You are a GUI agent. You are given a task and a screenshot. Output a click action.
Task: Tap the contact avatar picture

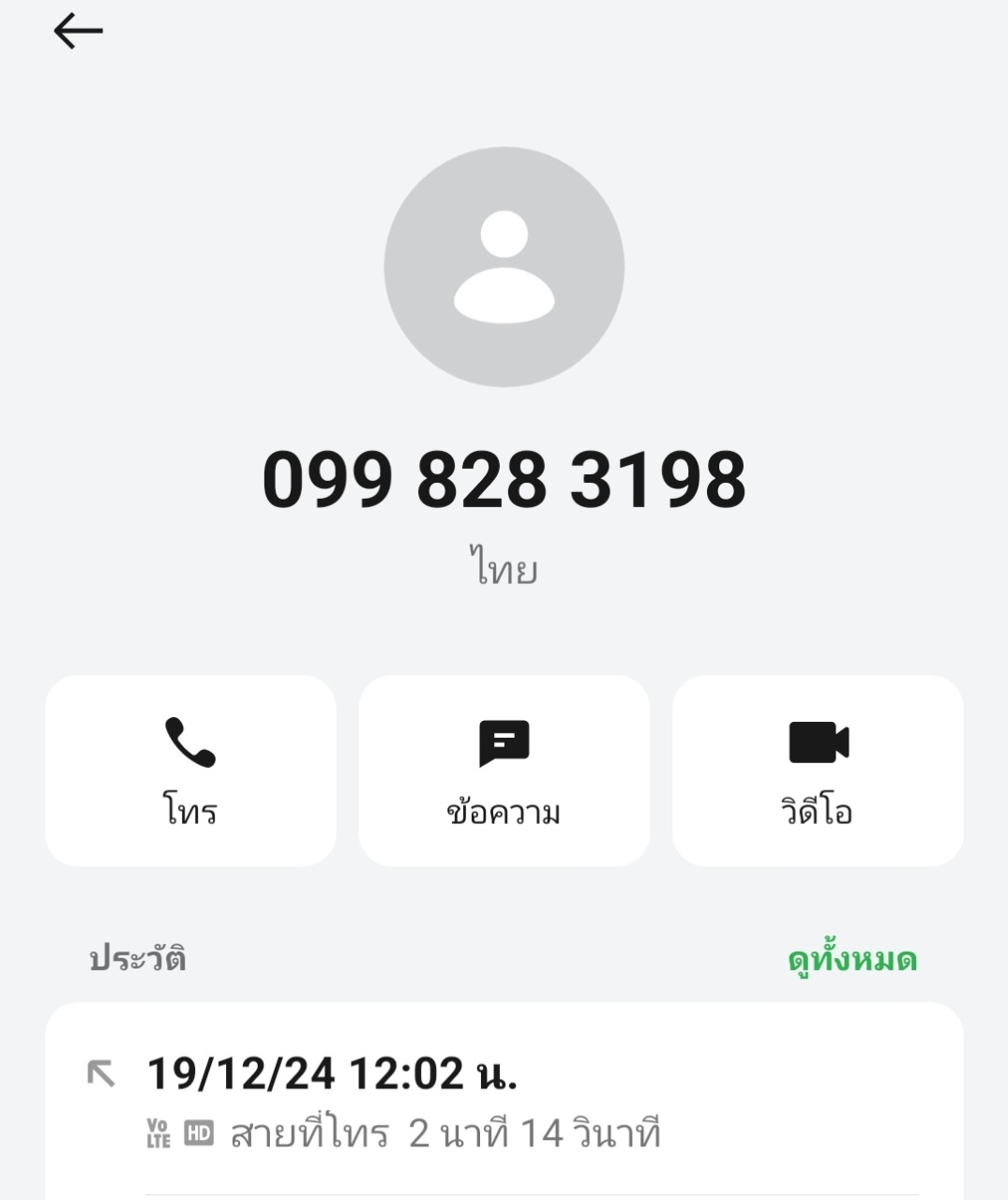pyautogui.click(x=504, y=267)
